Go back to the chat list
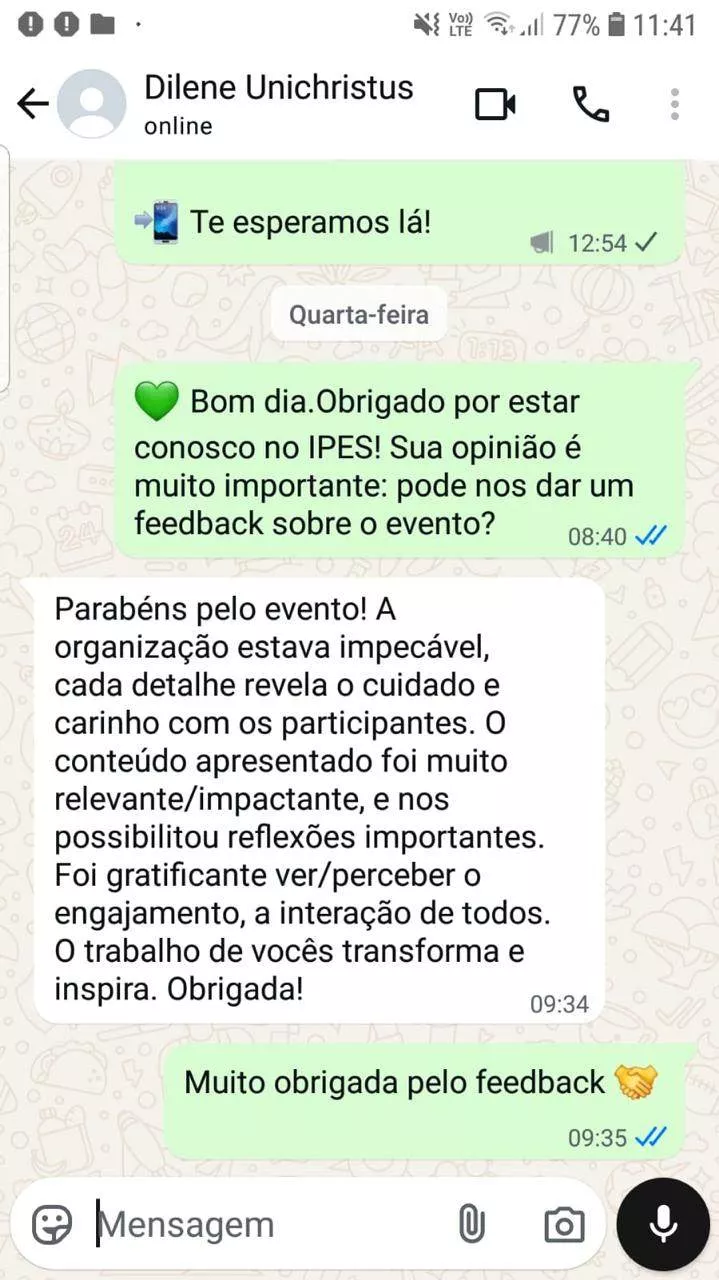This screenshot has width=719, height=1280. click(x=33, y=104)
